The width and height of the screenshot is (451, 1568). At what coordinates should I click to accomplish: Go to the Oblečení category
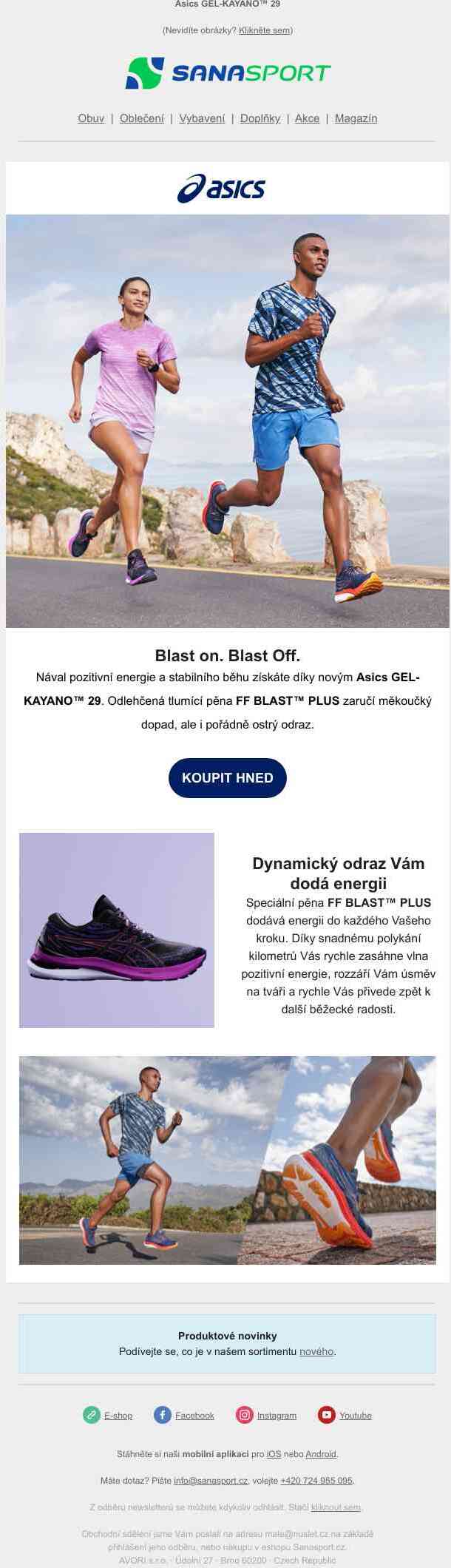click(x=142, y=118)
